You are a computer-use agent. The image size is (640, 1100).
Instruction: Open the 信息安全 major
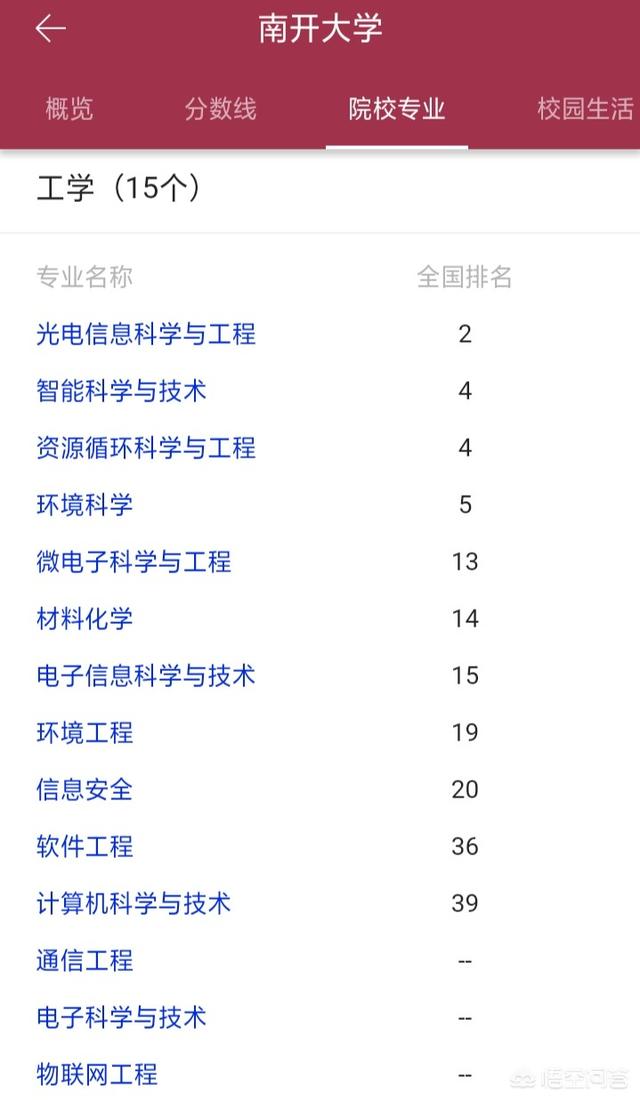(x=84, y=790)
